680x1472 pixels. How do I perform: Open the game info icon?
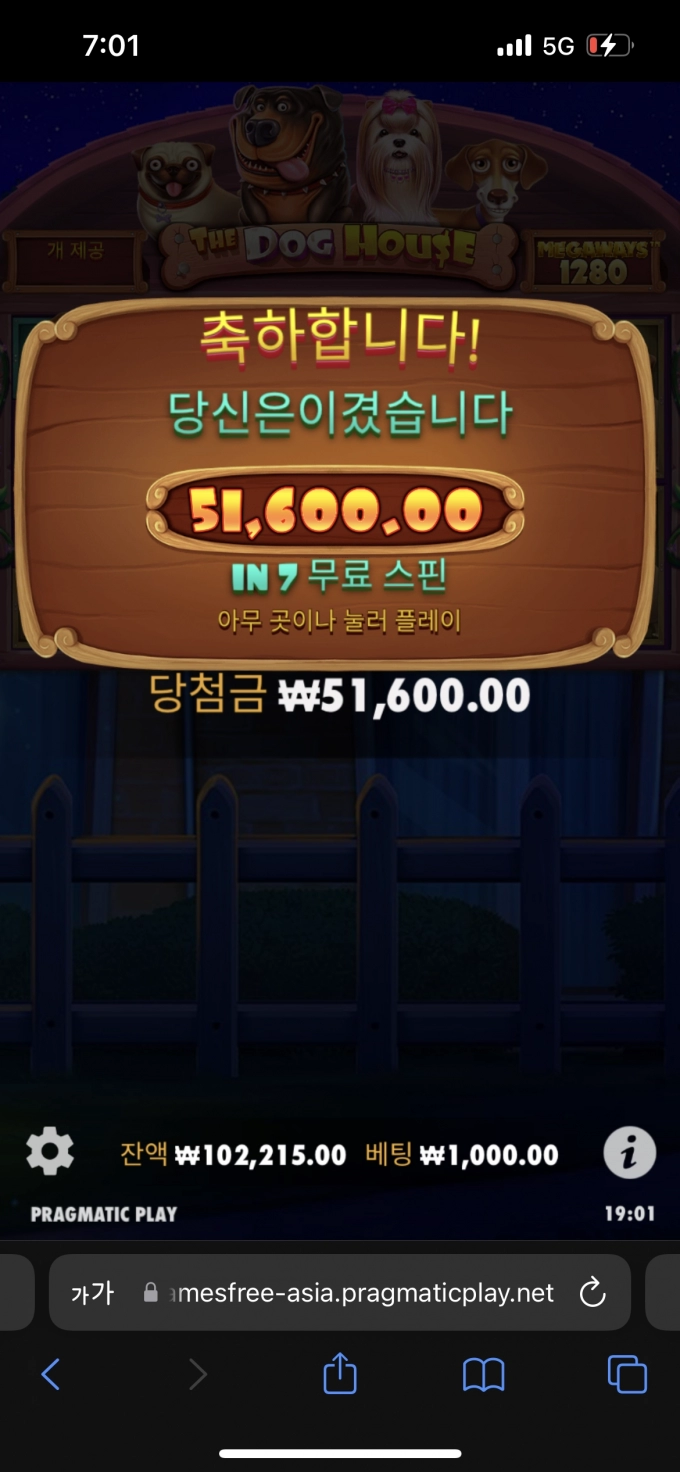point(629,1153)
